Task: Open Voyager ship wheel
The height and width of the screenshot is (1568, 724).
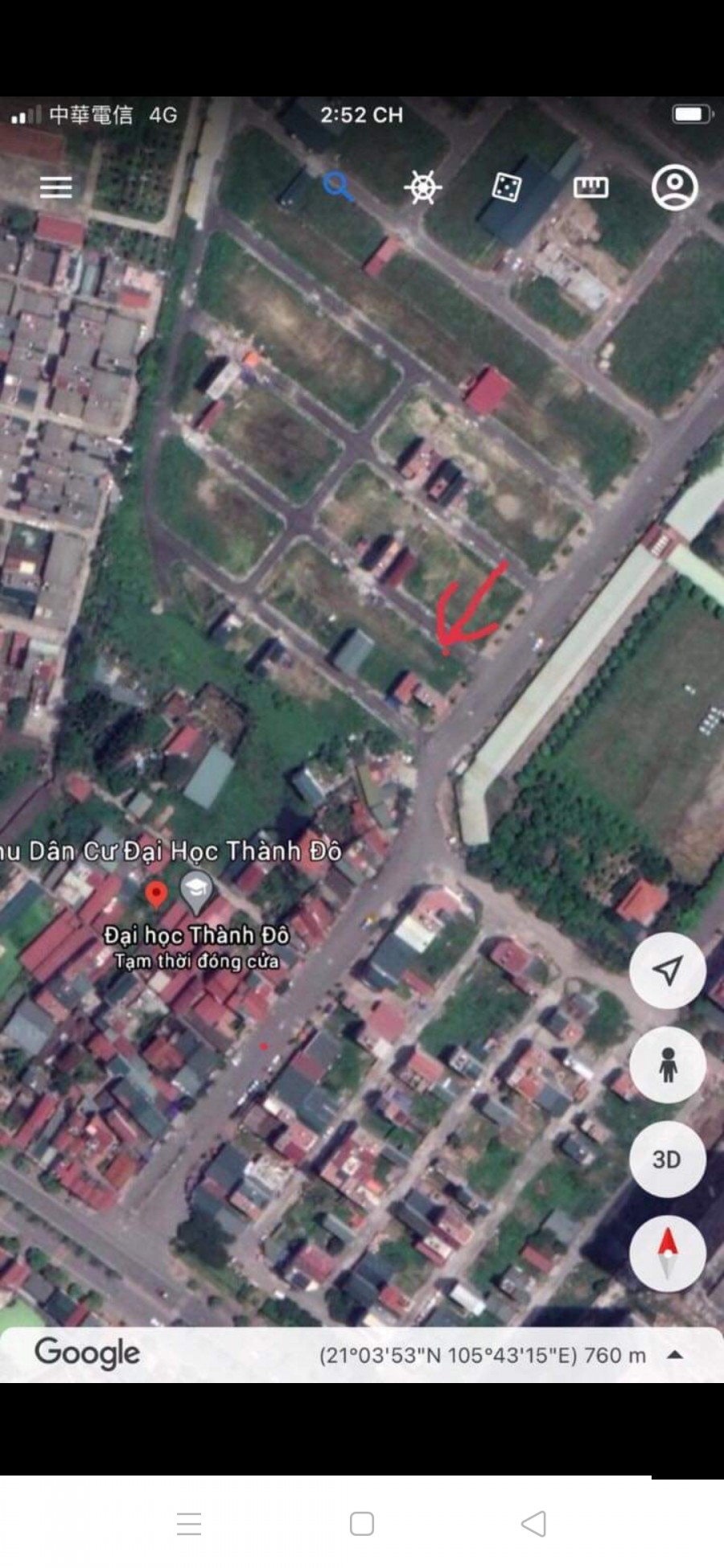Action: tap(423, 187)
